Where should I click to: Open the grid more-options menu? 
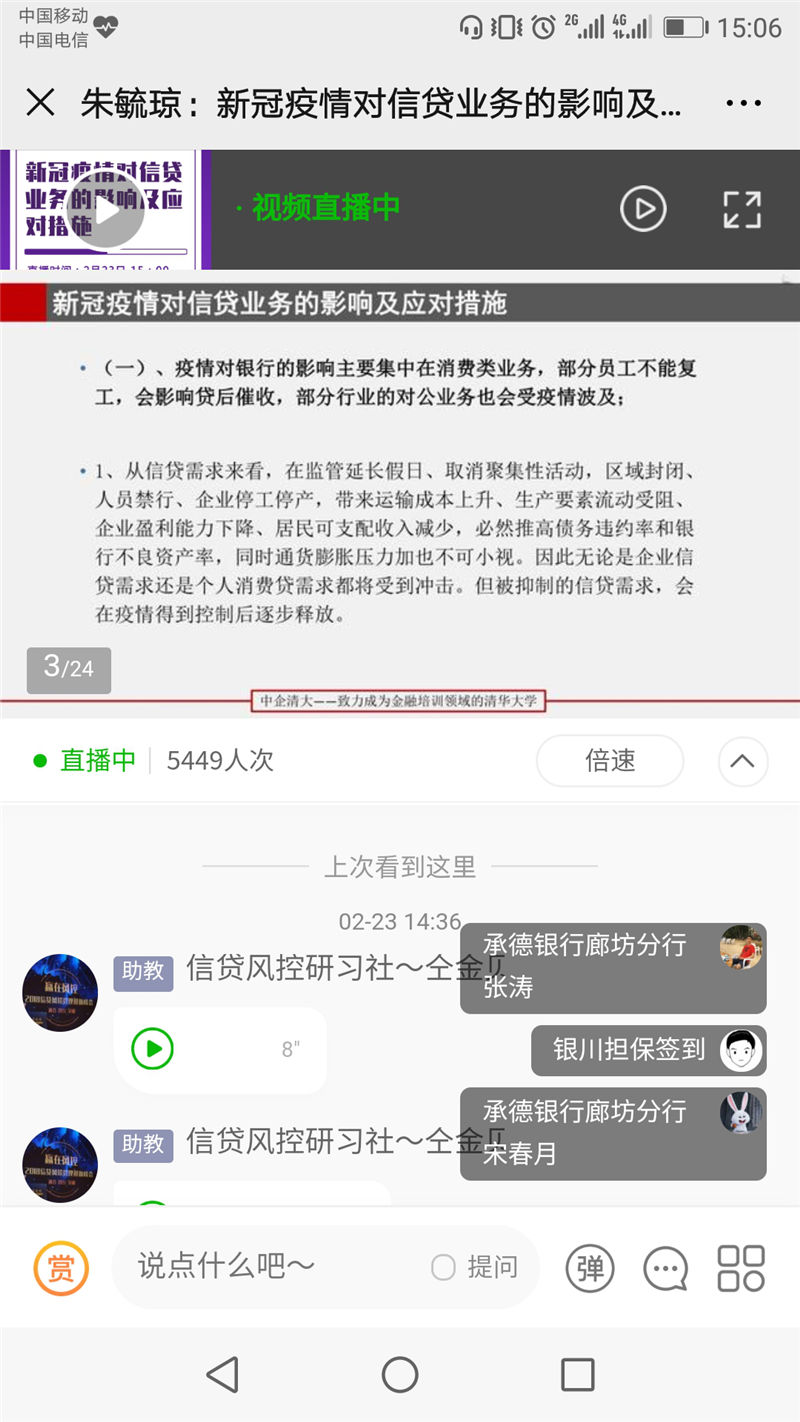click(741, 1268)
